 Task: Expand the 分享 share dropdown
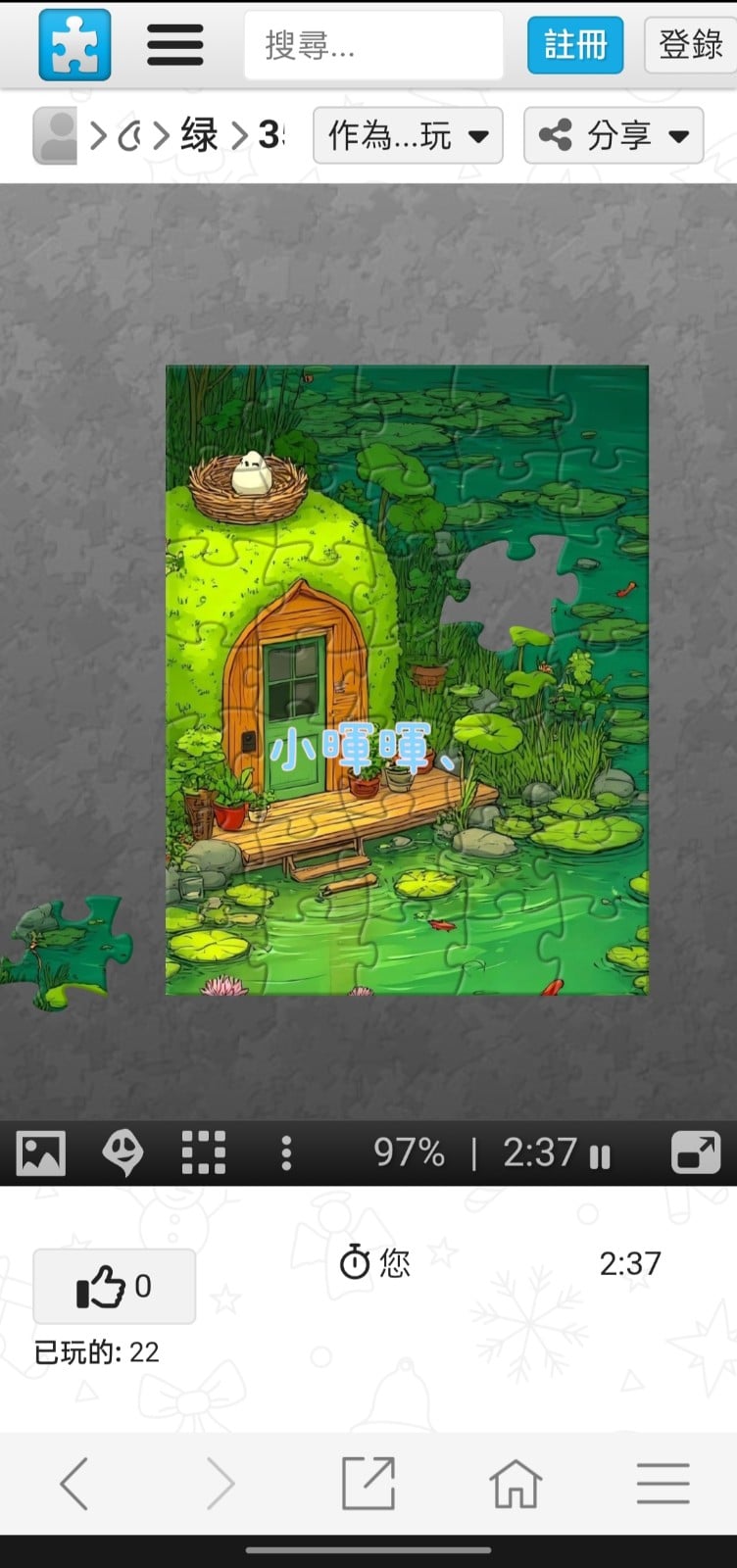point(614,135)
